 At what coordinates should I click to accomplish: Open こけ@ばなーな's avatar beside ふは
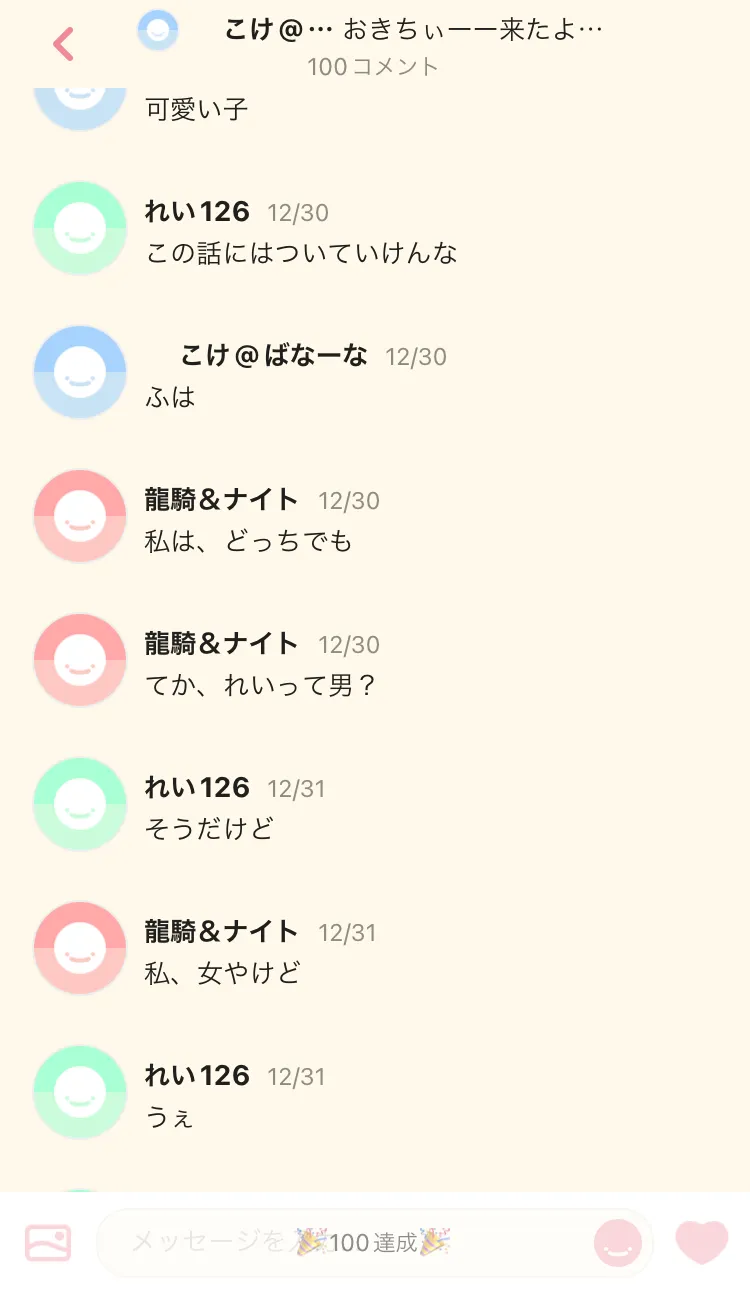(80, 372)
